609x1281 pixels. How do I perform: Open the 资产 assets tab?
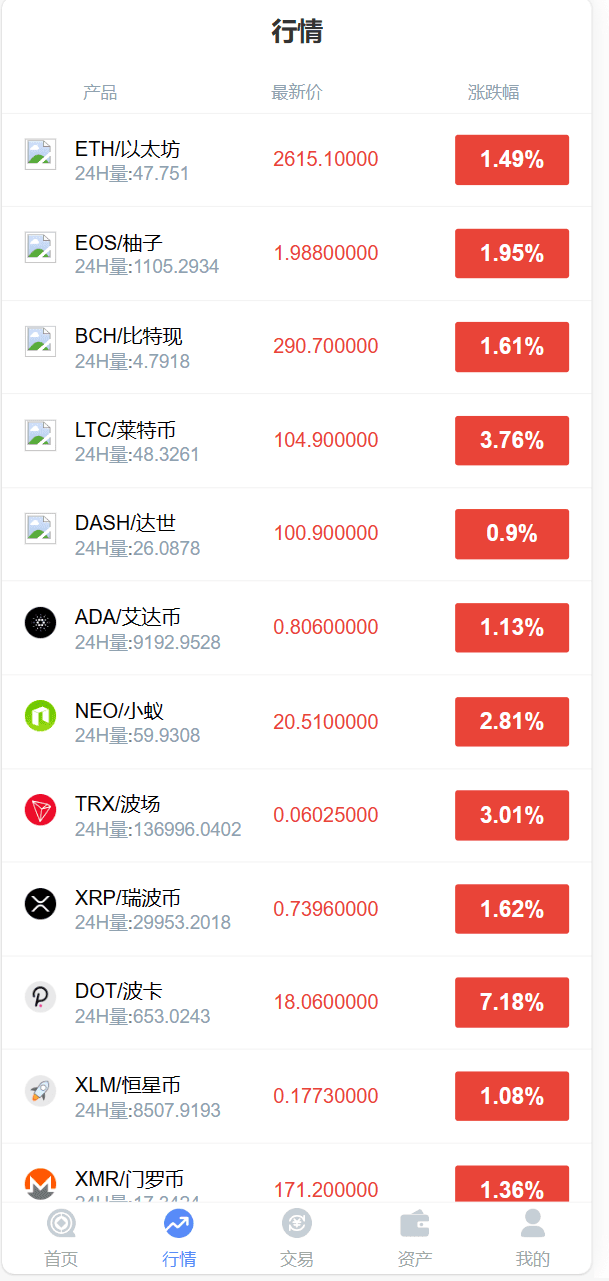[x=415, y=1238]
